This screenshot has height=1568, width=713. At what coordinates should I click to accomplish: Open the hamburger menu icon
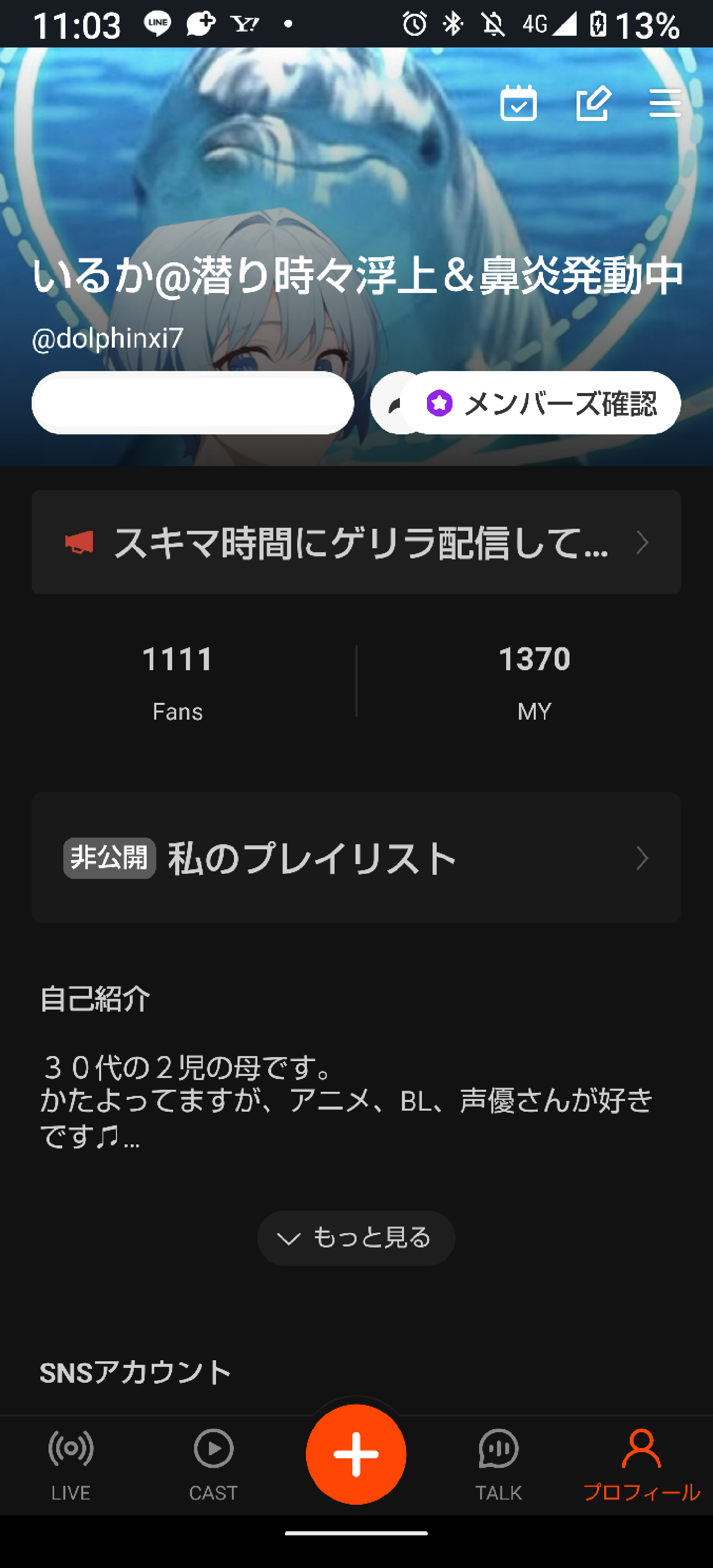(666, 104)
